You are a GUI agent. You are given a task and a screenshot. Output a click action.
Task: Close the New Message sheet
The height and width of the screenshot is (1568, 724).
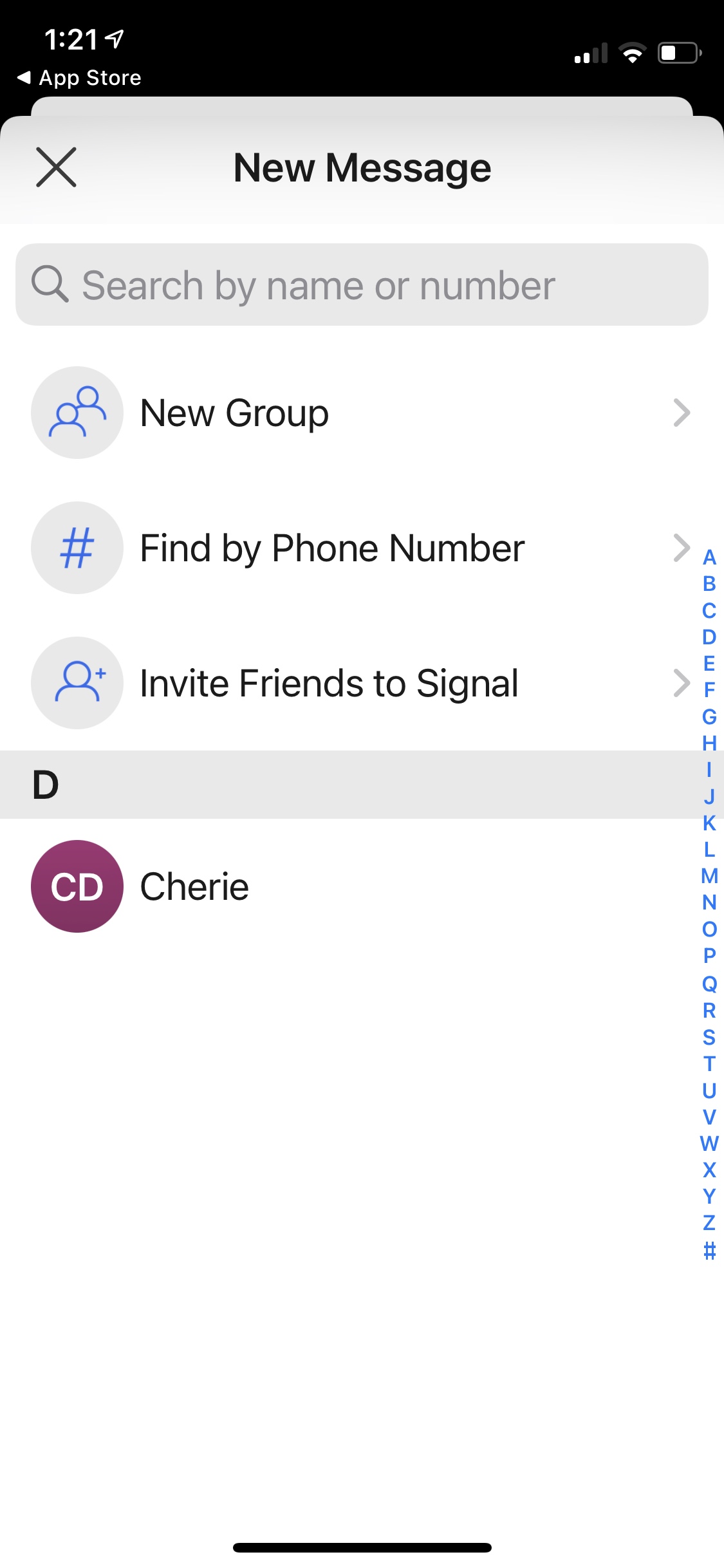tap(56, 167)
